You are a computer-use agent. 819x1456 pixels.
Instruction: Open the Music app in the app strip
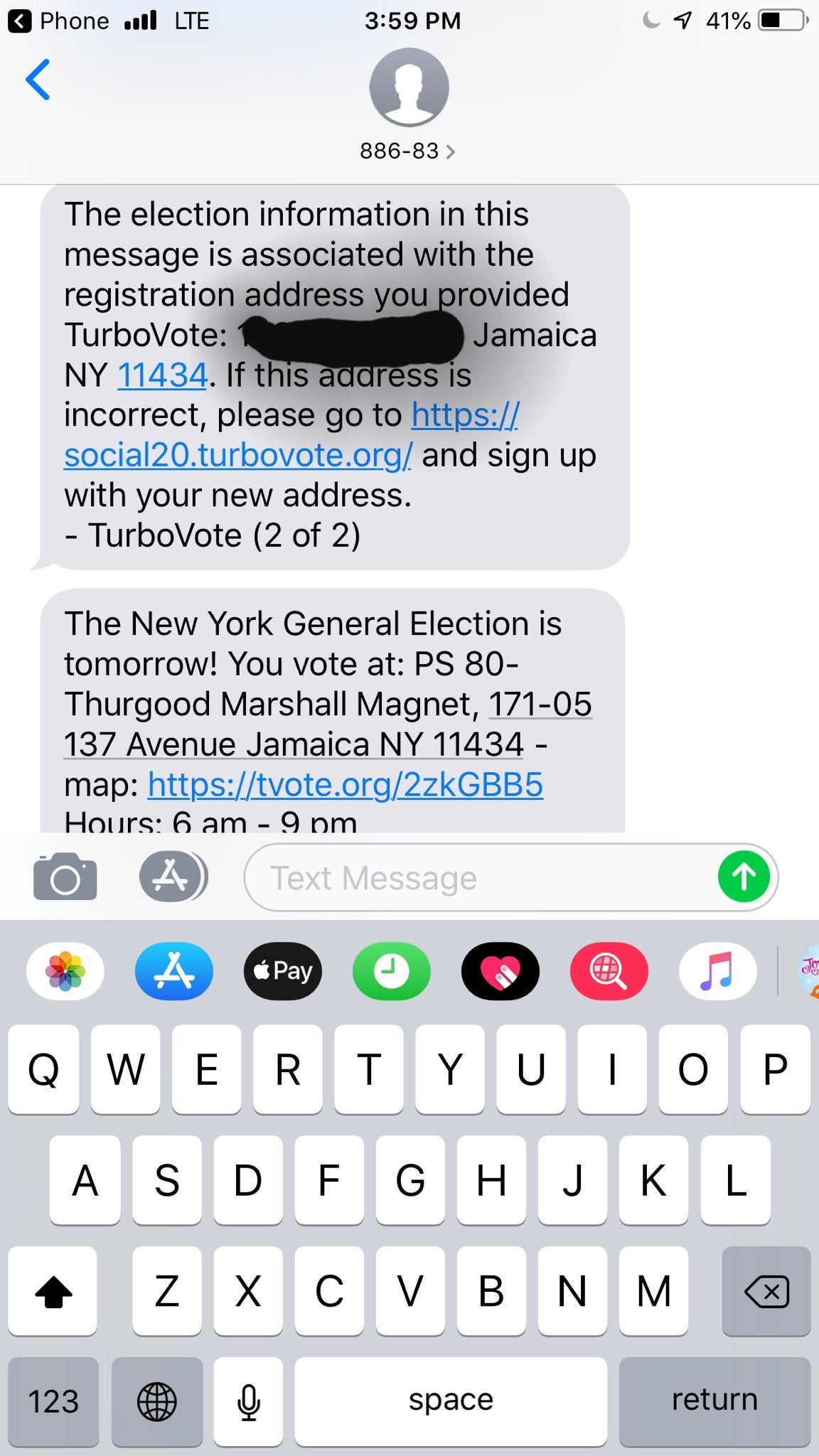(717, 971)
